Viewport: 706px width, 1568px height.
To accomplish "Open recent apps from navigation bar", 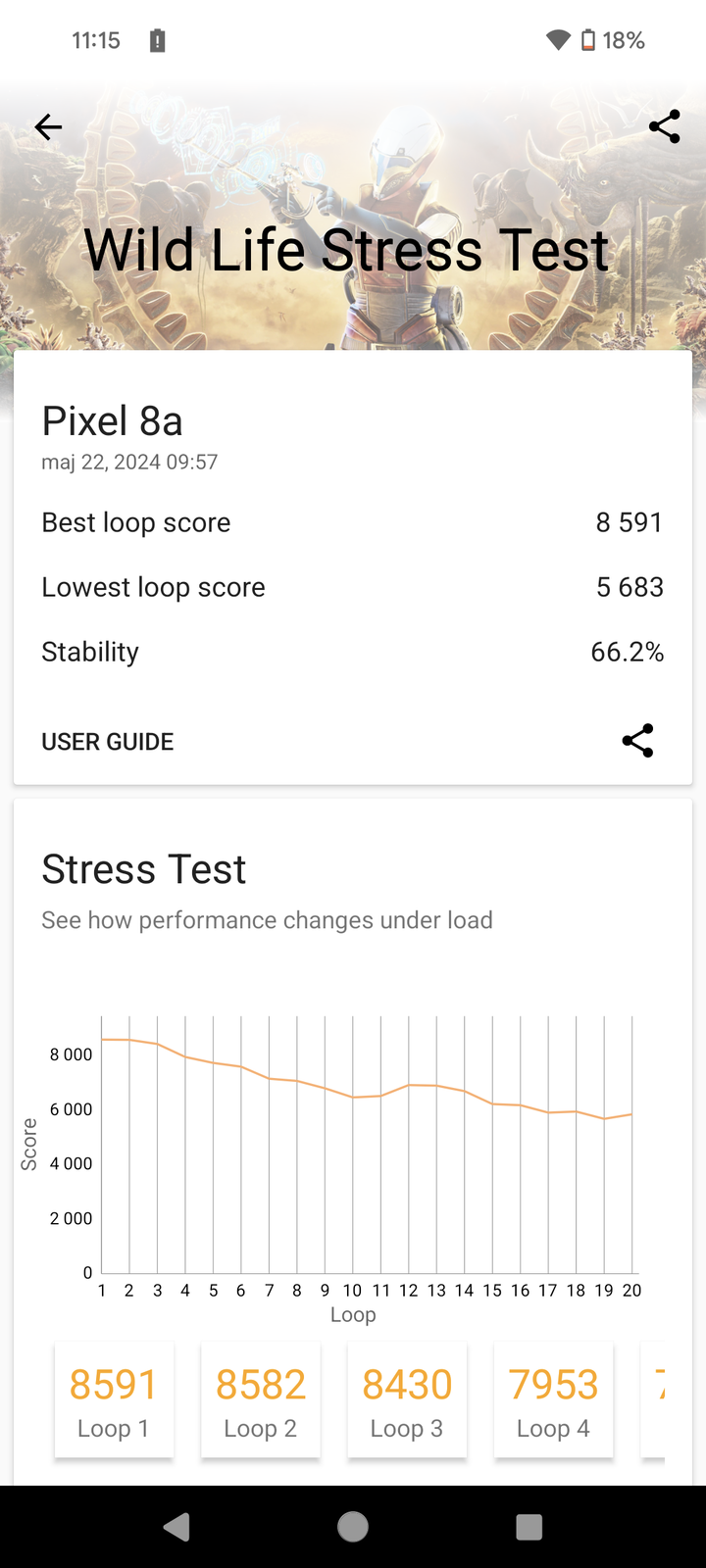I will click(x=529, y=1526).
